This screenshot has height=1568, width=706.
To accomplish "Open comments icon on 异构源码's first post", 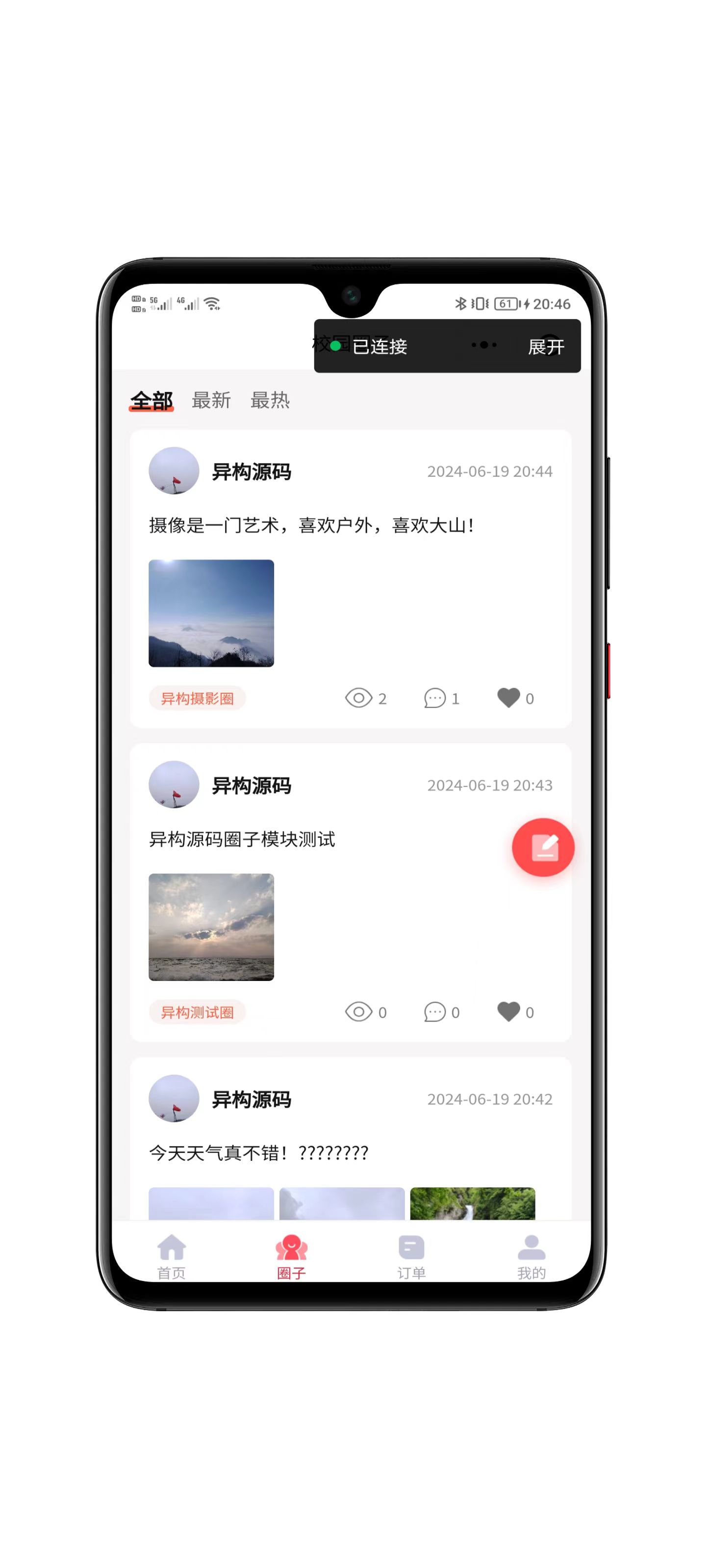I will click(435, 698).
